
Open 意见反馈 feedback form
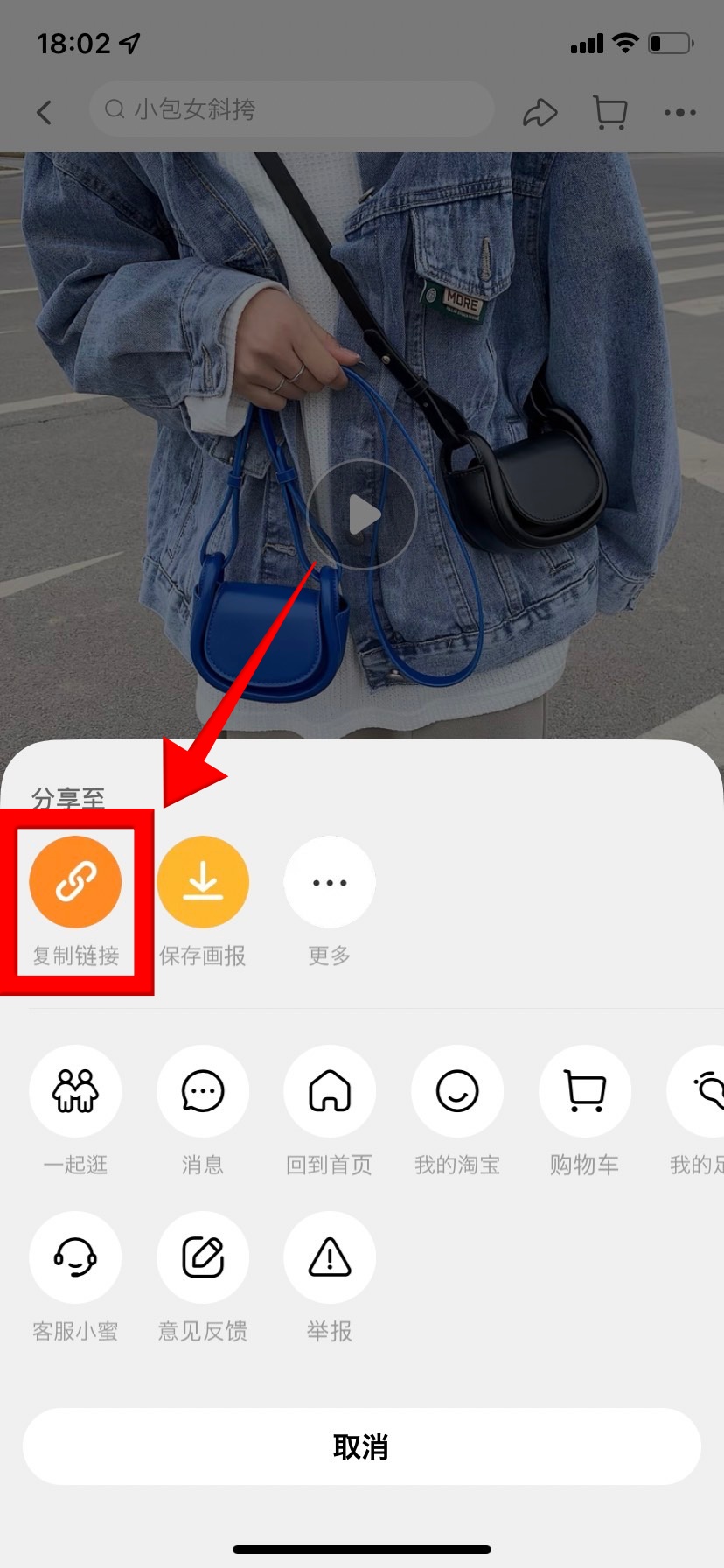tap(203, 1257)
